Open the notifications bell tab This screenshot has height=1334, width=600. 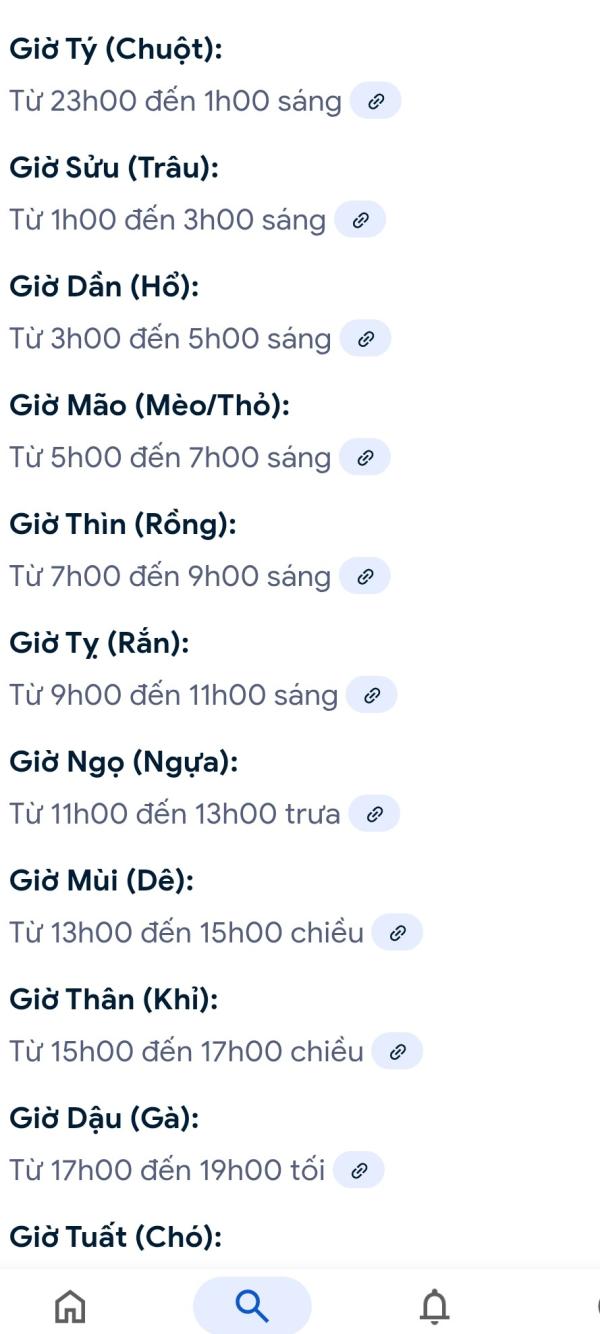click(x=434, y=1305)
